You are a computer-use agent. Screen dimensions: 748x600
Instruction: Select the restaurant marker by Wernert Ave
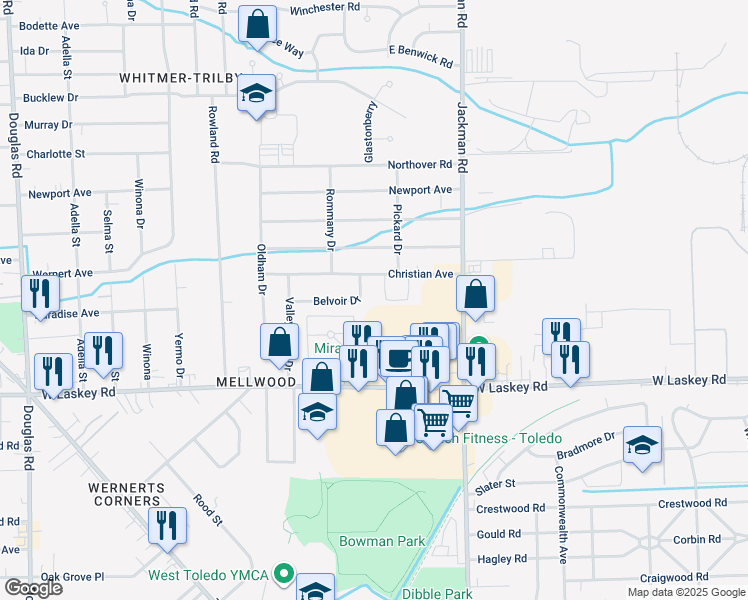(x=41, y=294)
